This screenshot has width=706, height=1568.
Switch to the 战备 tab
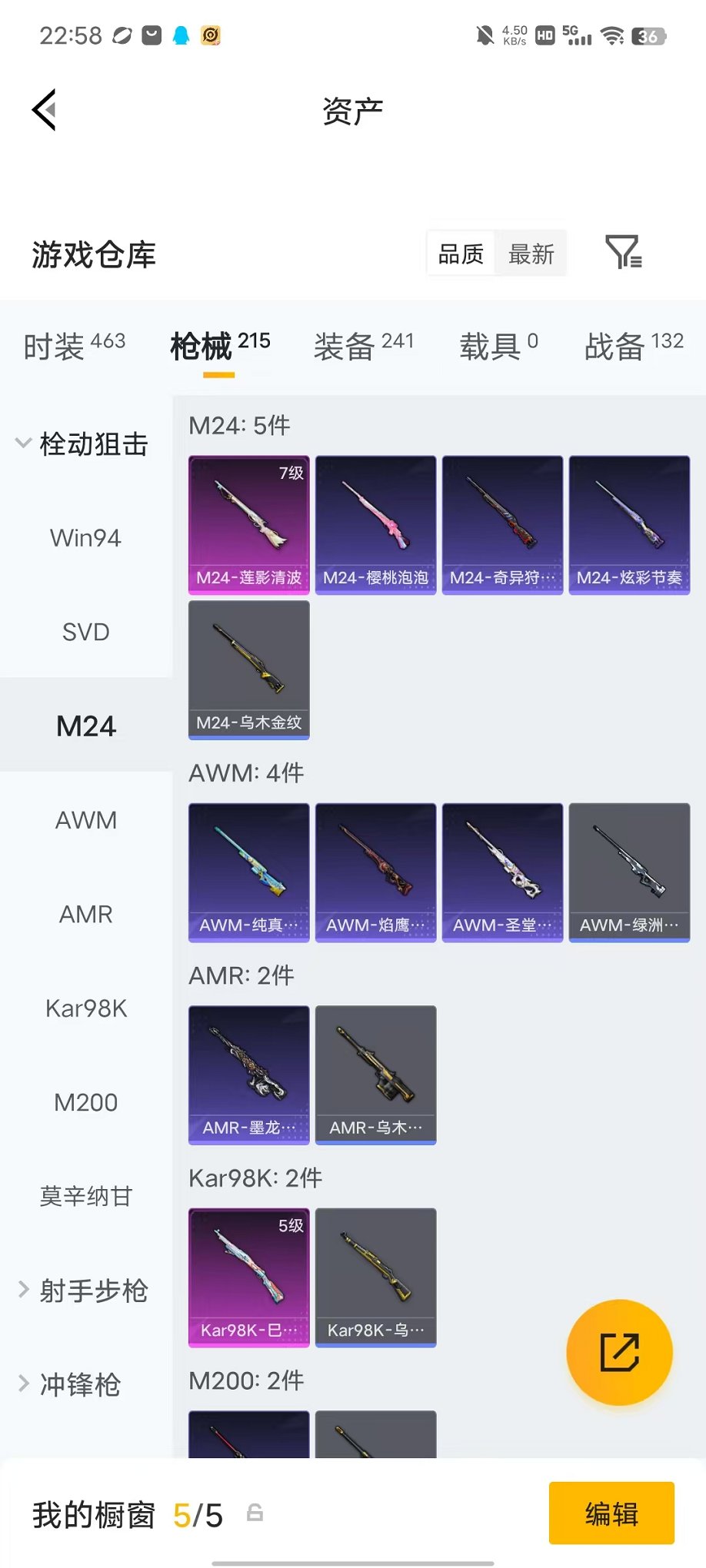click(x=634, y=346)
